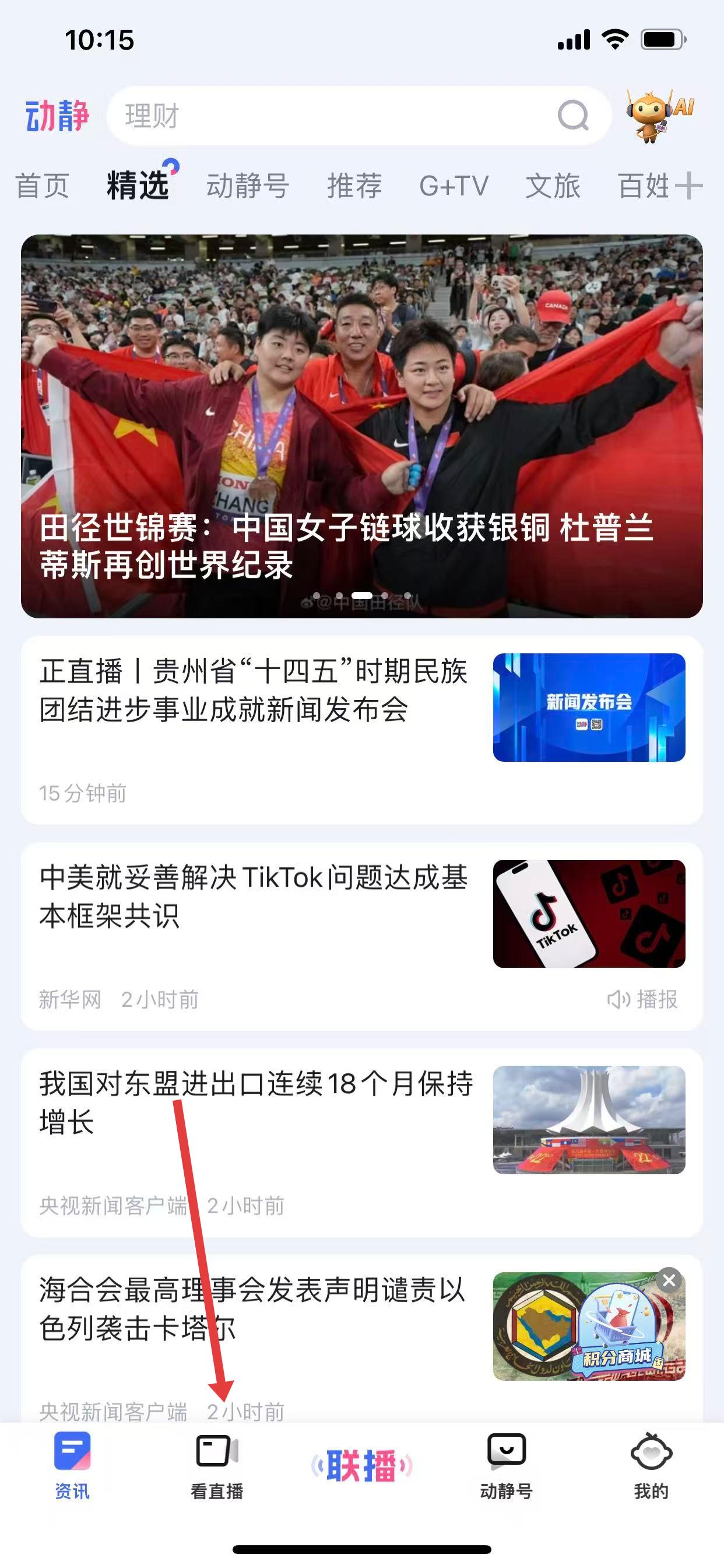Viewport: 724px width, 1568px height.
Task: Switch to the 首页 top tab
Action: click(x=42, y=185)
